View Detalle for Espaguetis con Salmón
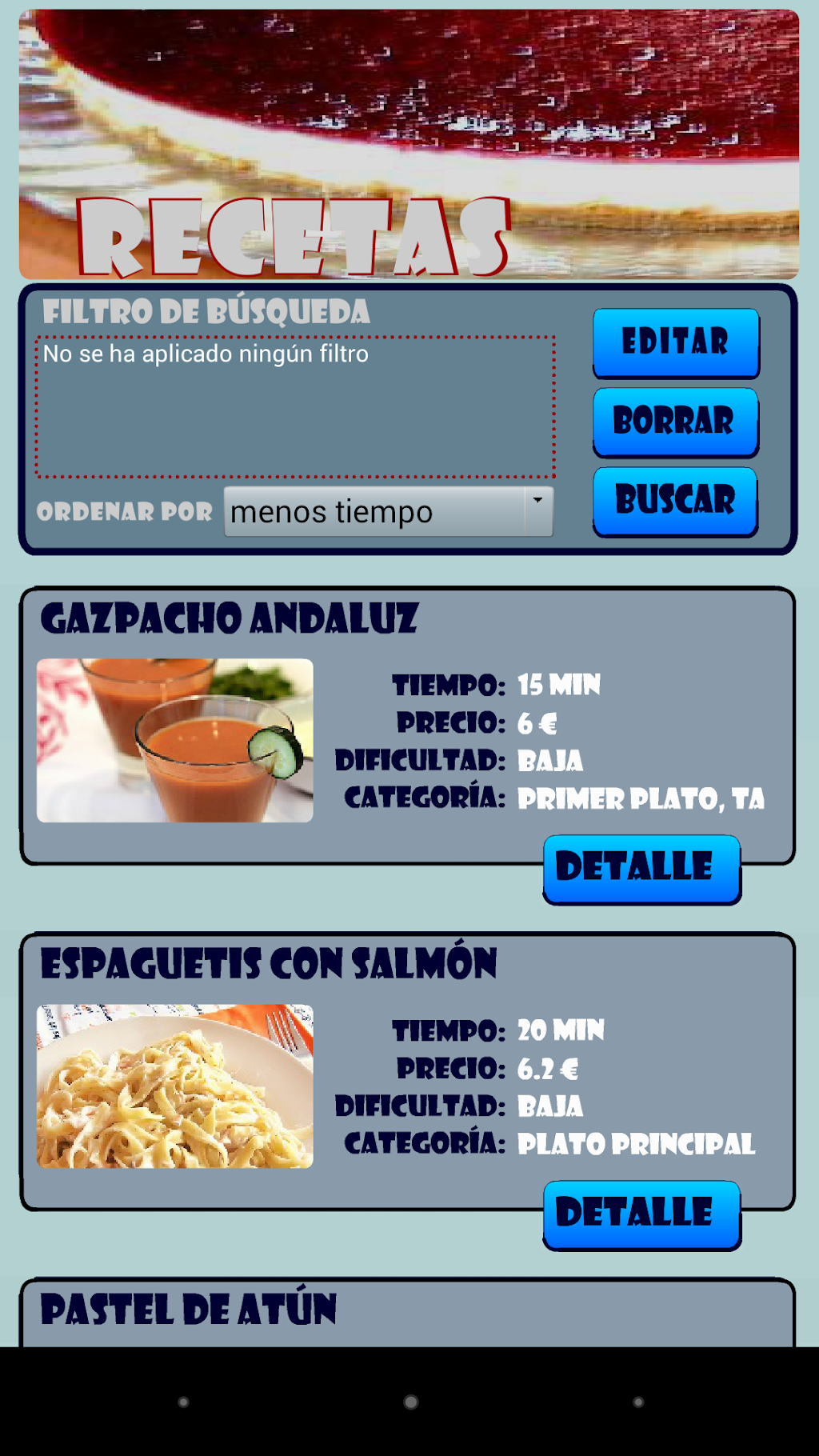Viewport: 819px width, 1456px height. point(641,1214)
